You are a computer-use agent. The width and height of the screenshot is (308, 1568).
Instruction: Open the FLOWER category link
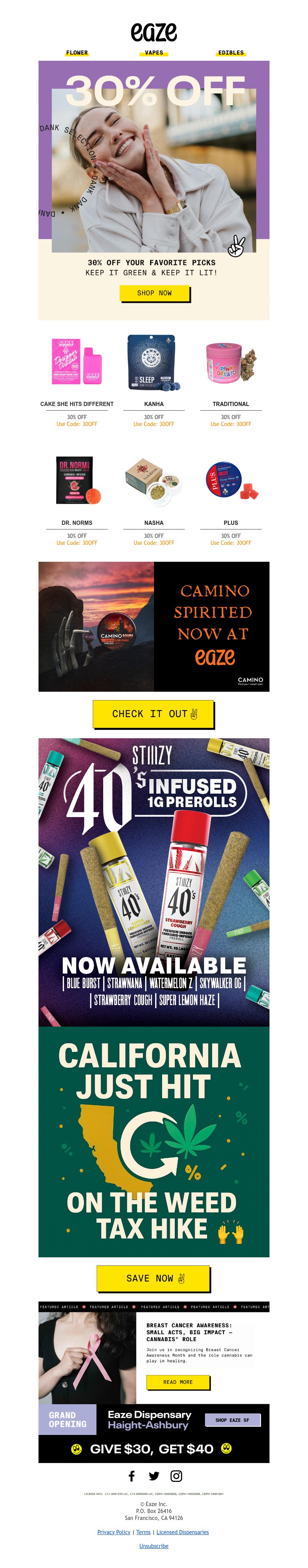[77, 53]
